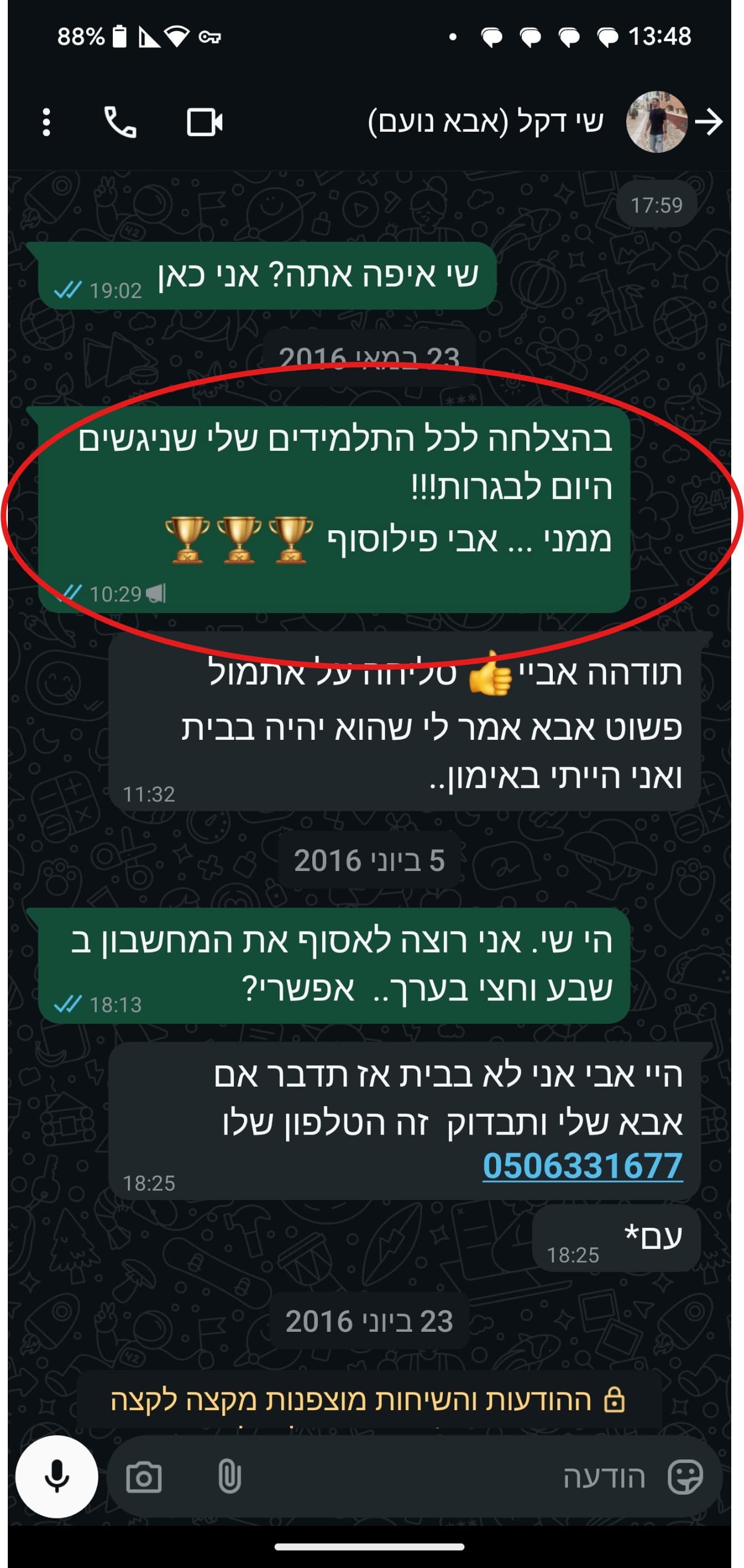Open the emoji and sticker picker
This screenshot has width=744, height=1568.
click(x=685, y=1477)
